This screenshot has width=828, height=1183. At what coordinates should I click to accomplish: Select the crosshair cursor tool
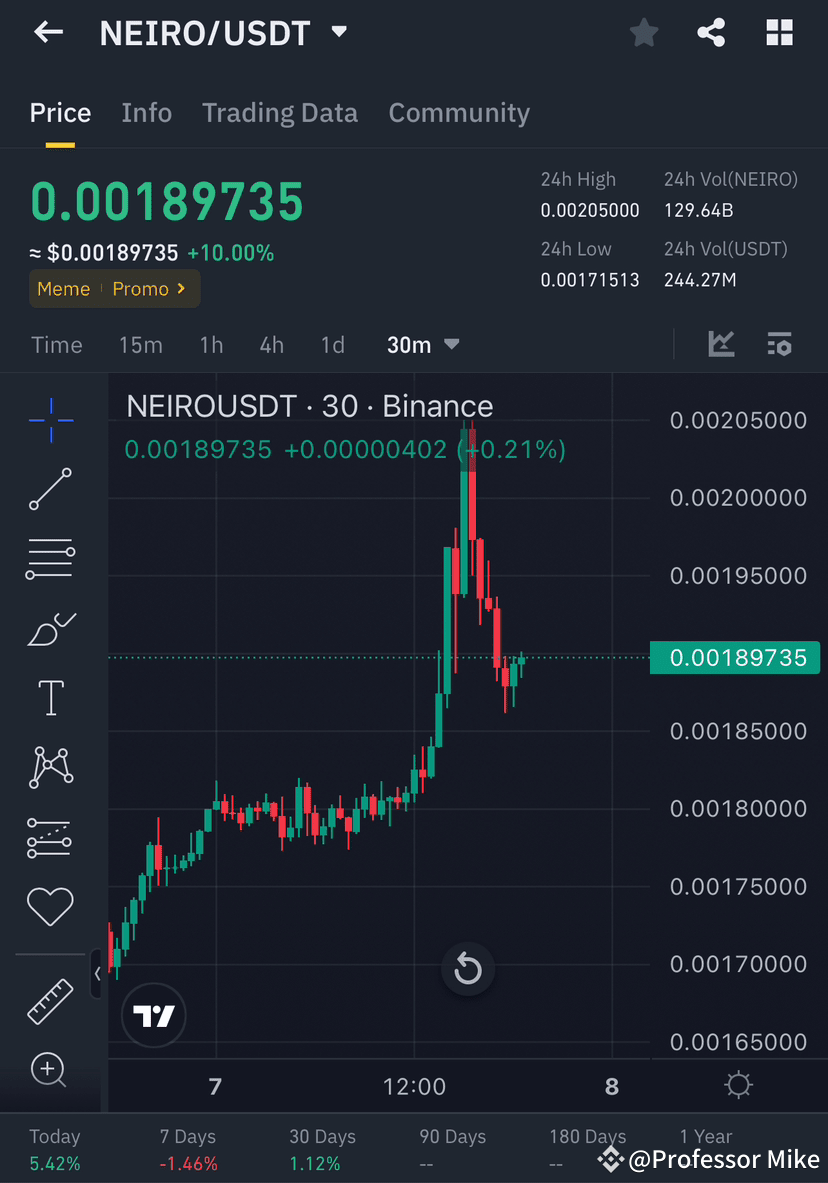[50, 420]
